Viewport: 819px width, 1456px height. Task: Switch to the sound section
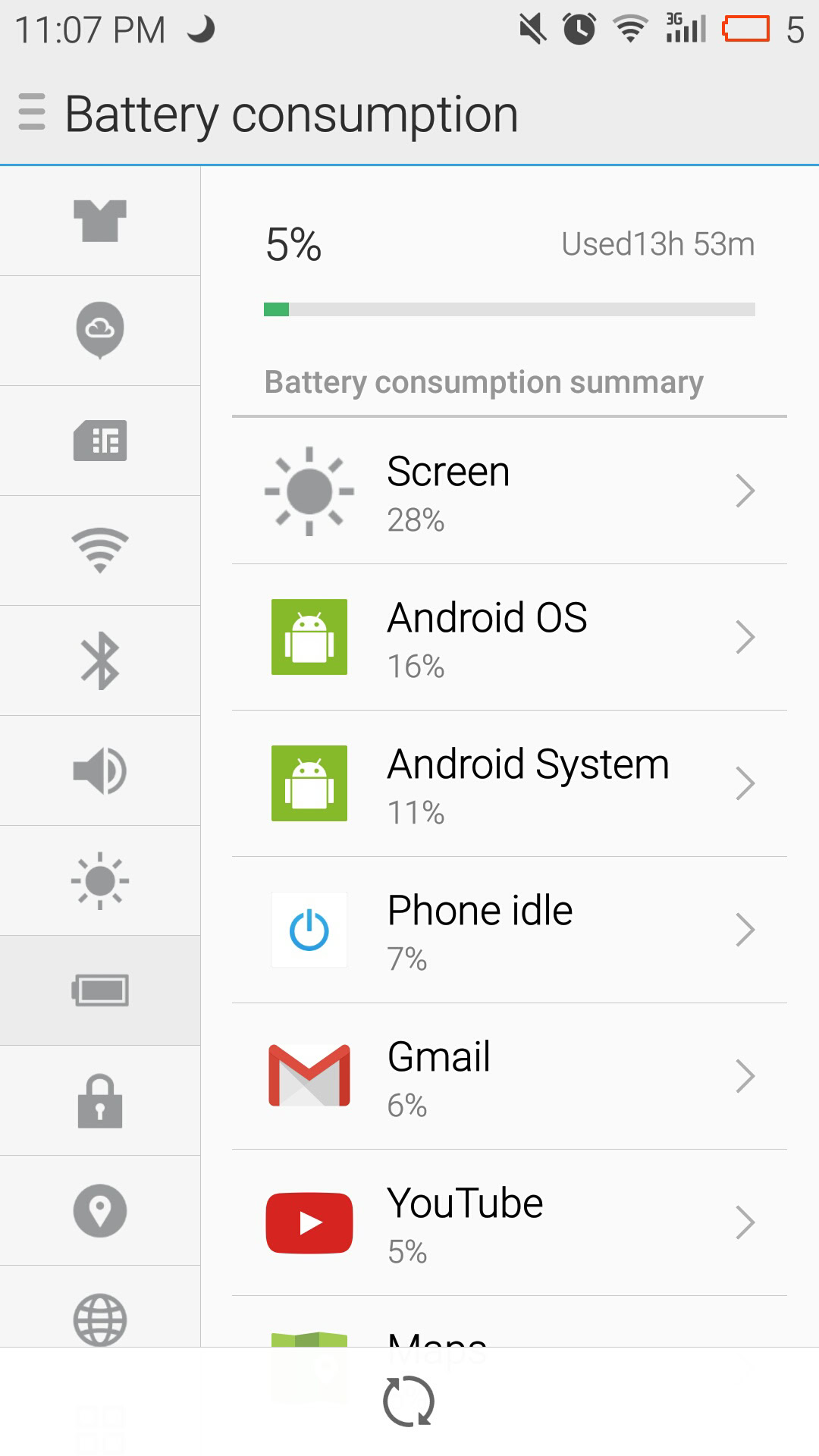click(x=100, y=770)
